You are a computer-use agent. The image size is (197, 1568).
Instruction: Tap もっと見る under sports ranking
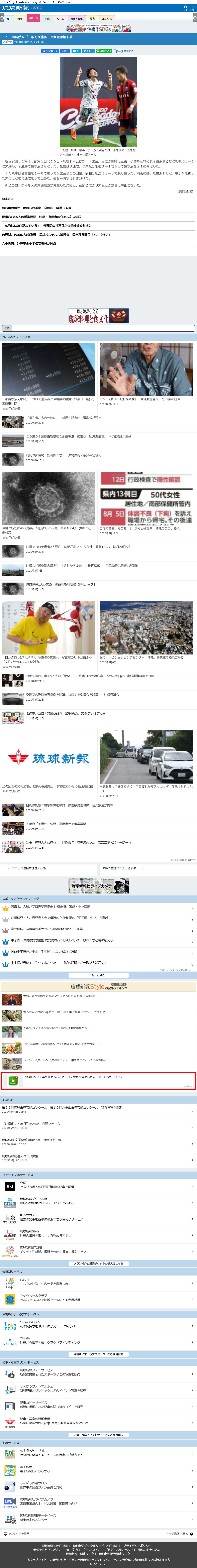pos(98,975)
